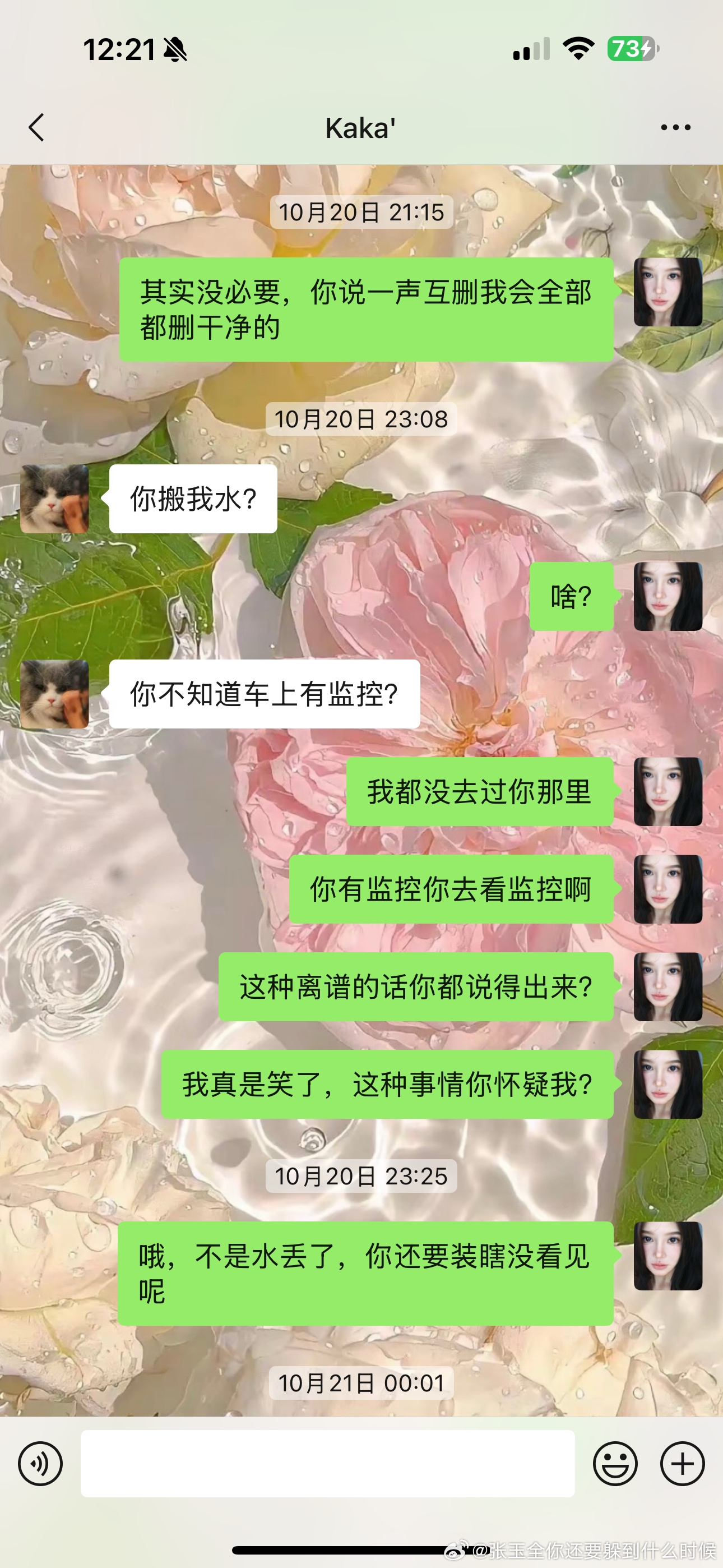
Task: Switch to voice message input
Action: tap(40, 1463)
